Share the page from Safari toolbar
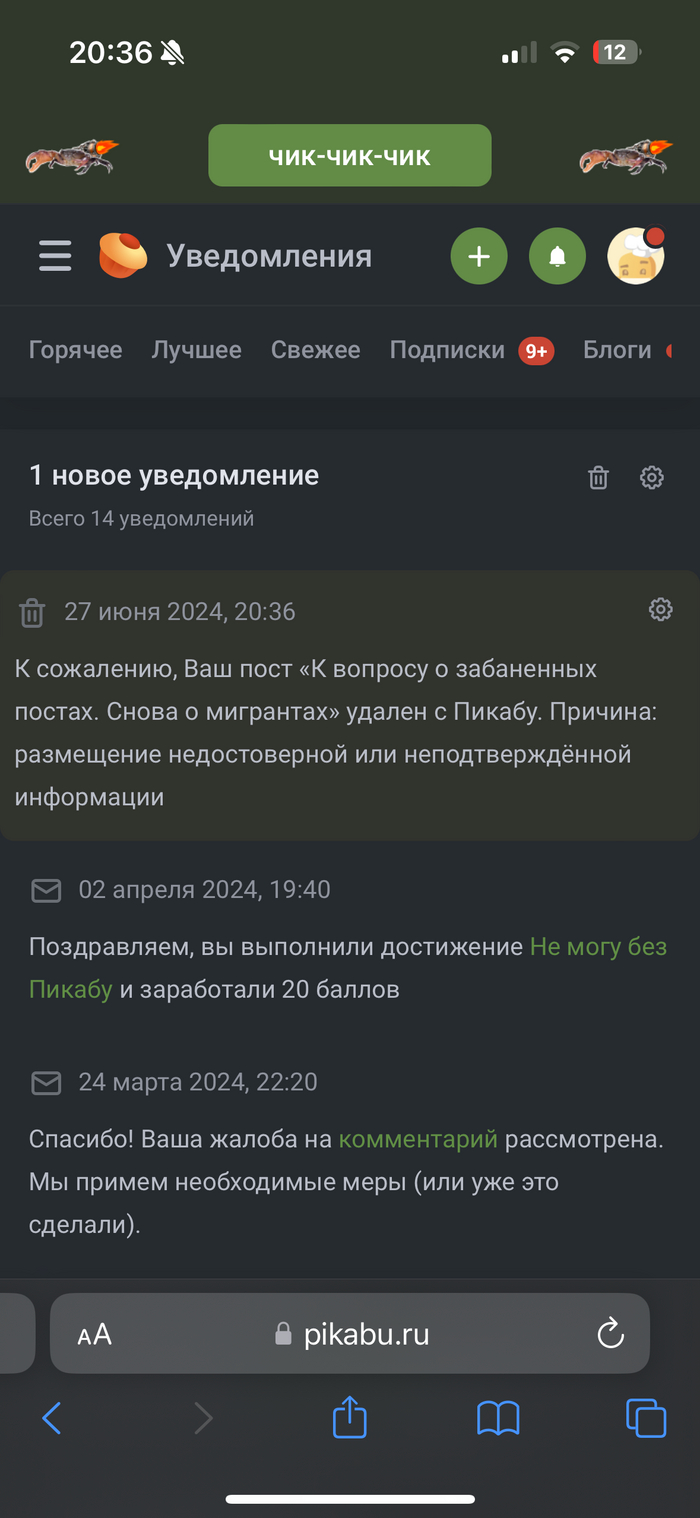700x1518 pixels. point(349,1418)
